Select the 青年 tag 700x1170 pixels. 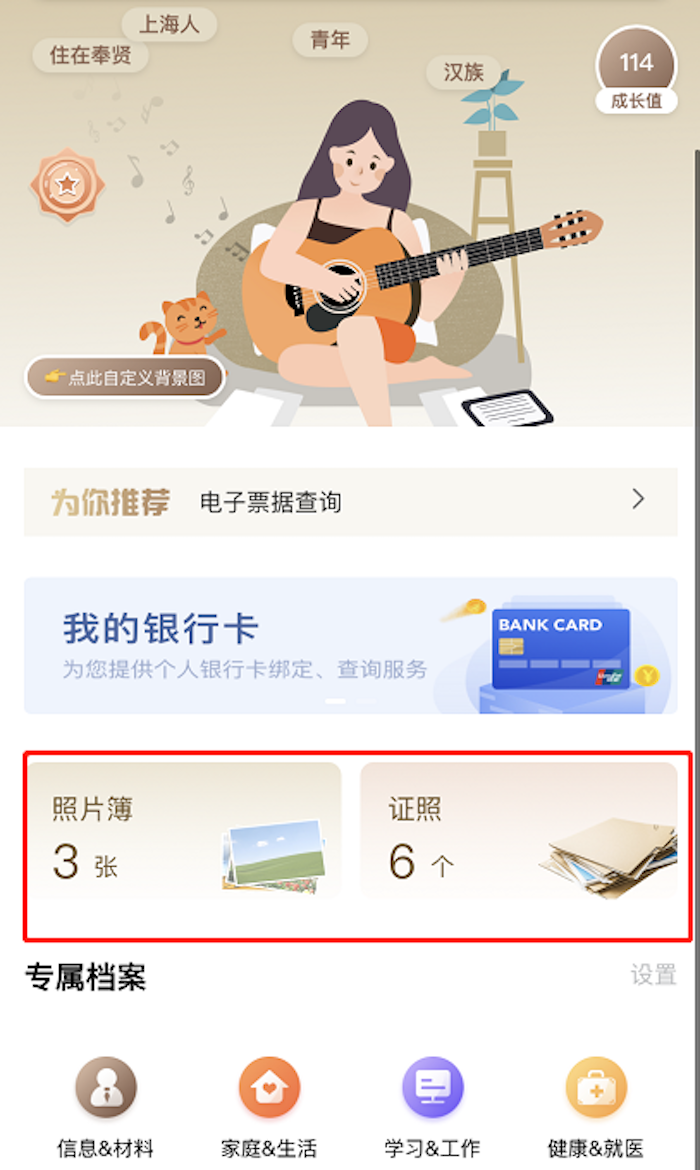pos(330,40)
